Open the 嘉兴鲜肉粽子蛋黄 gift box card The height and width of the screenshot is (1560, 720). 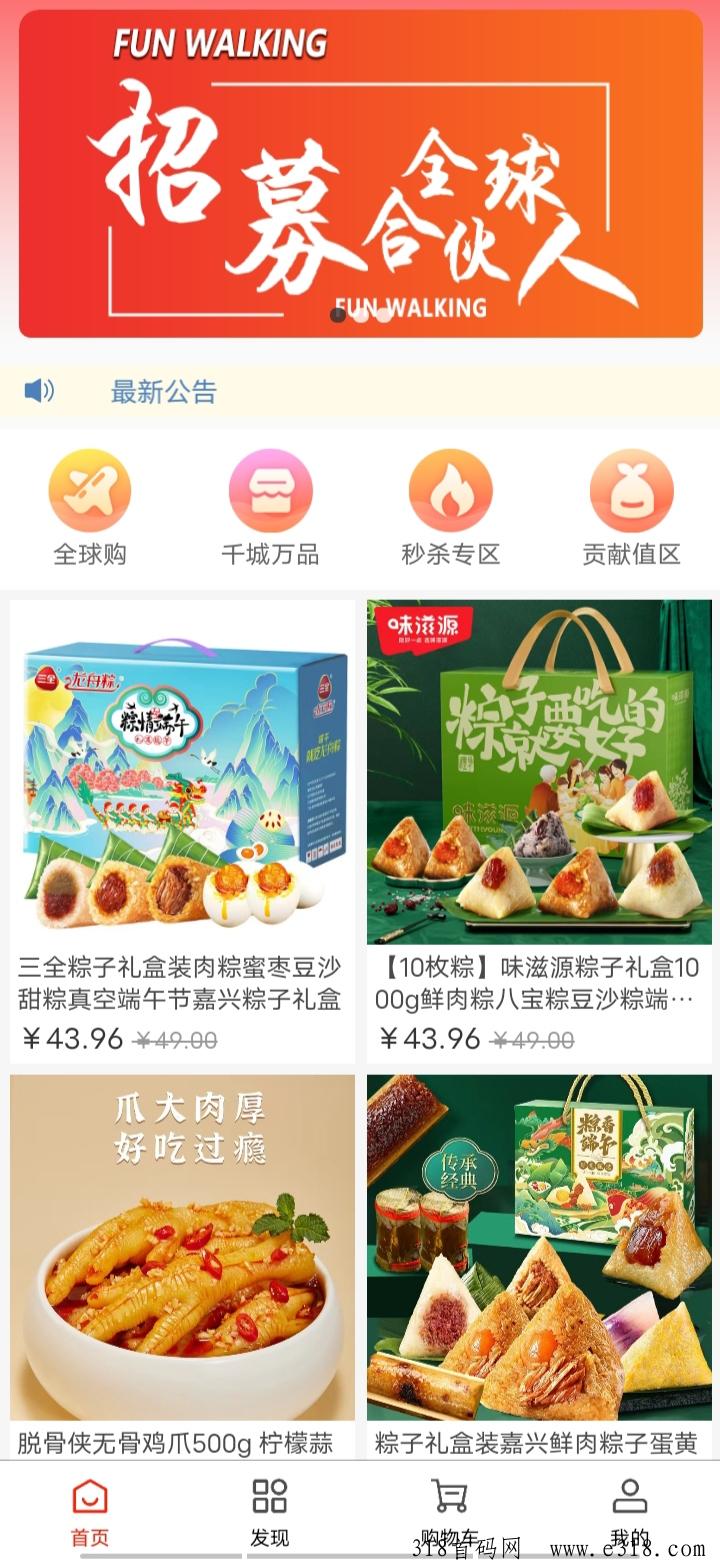click(539, 1260)
